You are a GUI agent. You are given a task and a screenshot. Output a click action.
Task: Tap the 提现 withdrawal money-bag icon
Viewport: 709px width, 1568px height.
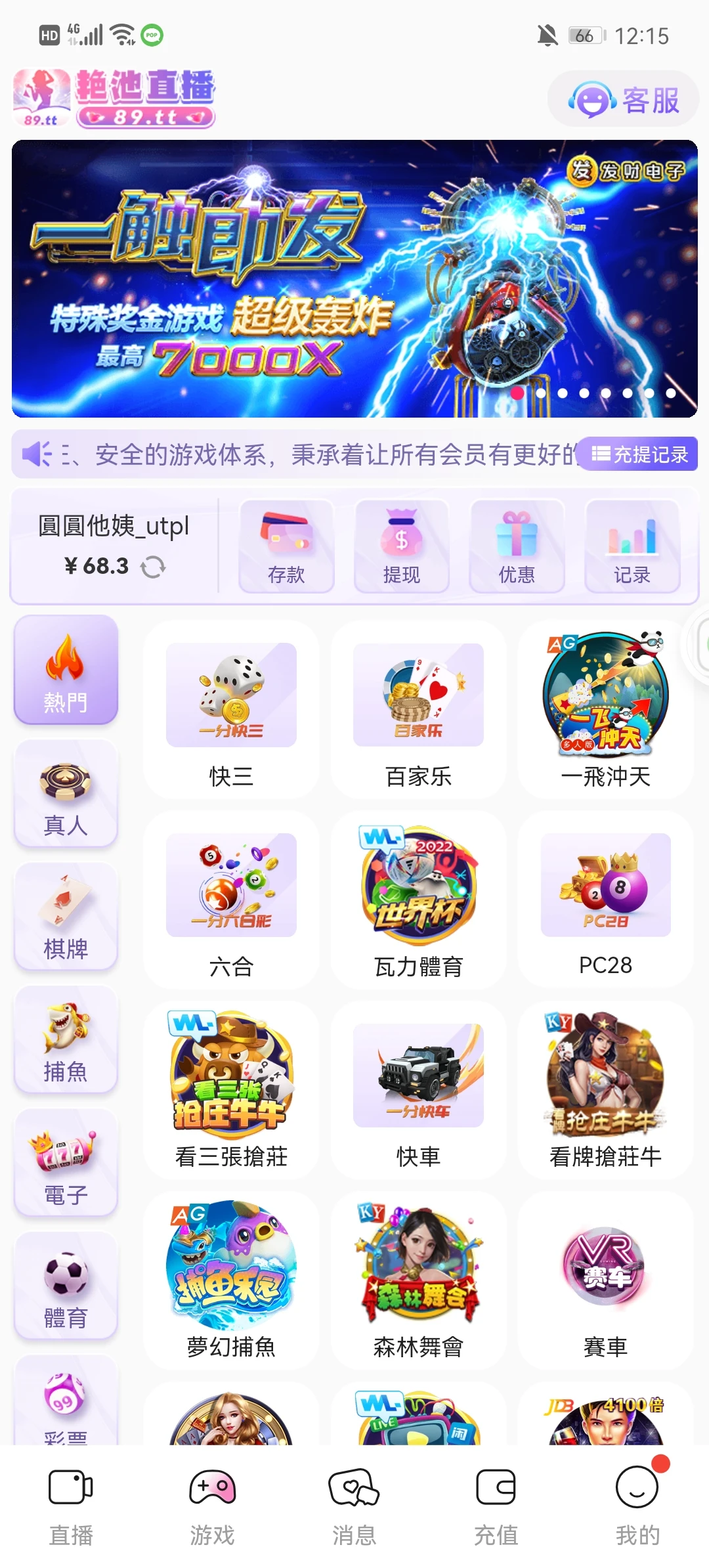pos(401,546)
